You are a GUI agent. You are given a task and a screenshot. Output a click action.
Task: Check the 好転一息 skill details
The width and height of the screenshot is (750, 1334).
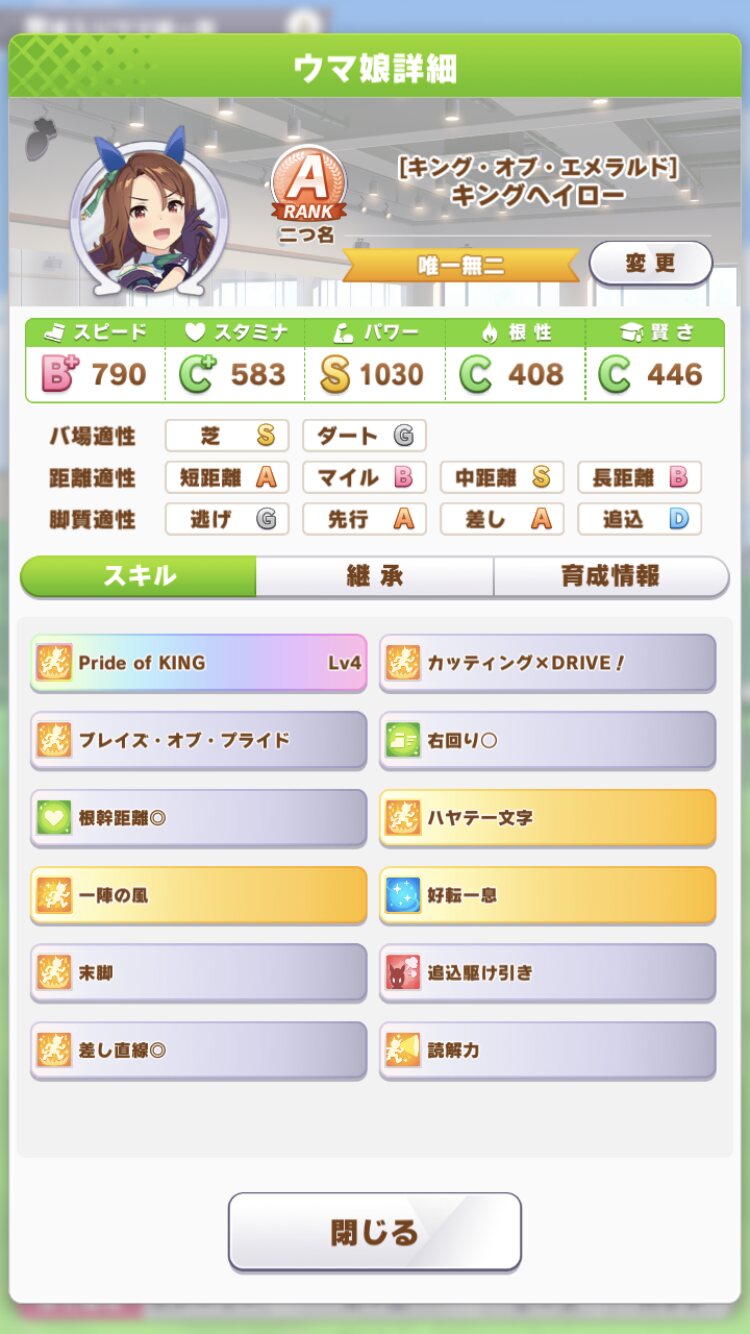tap(547, 895)
